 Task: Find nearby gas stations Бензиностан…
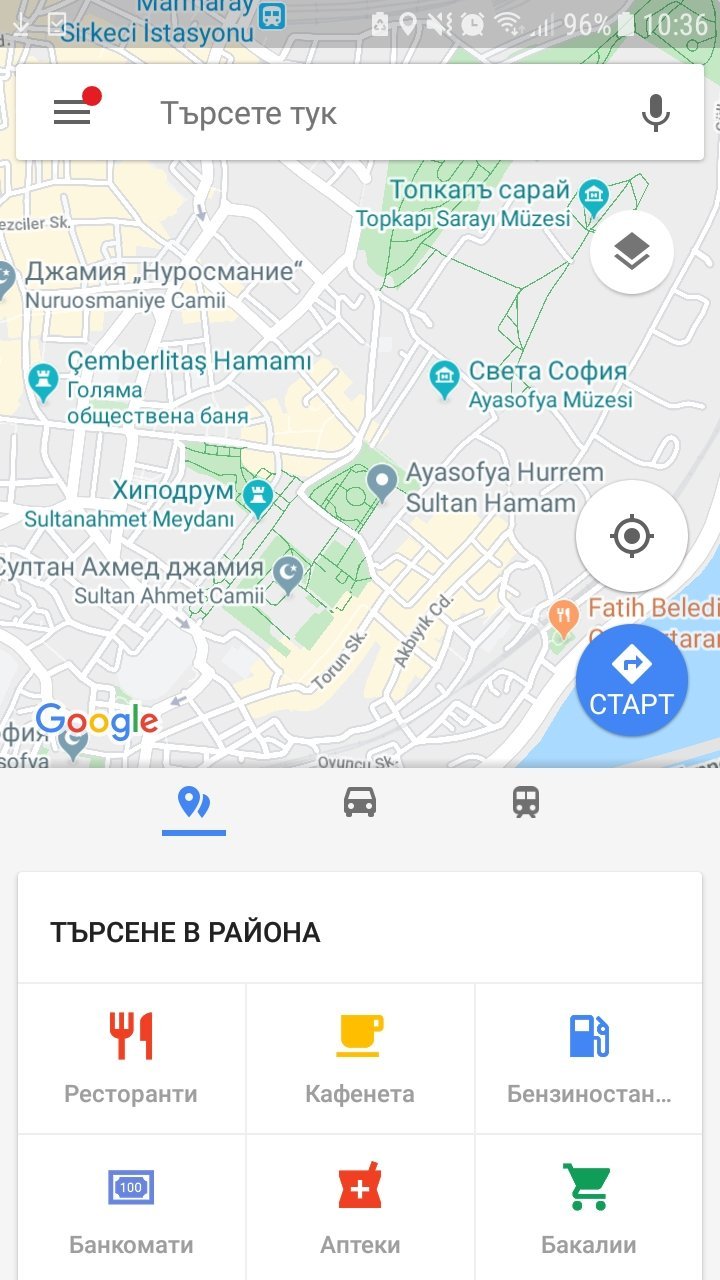[x=589, y=1058]
